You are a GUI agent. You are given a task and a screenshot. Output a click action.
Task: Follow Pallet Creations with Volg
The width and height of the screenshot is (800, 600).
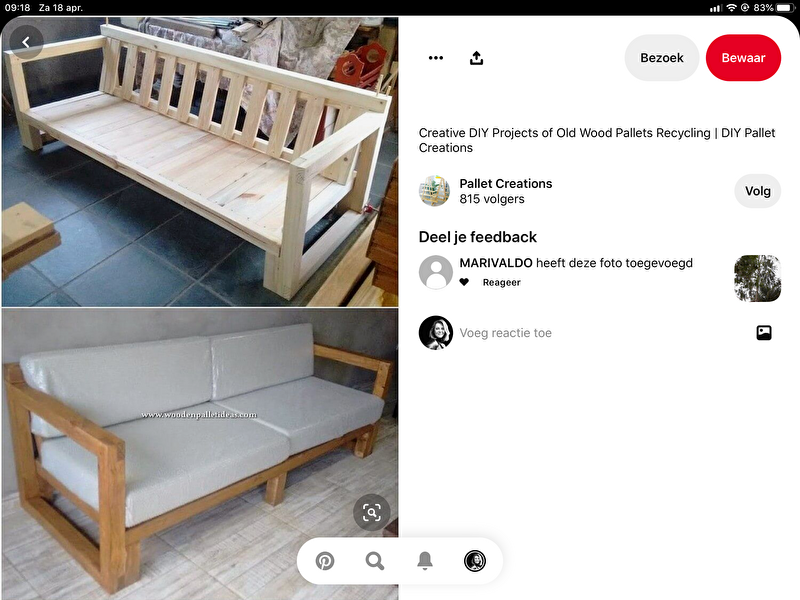click(x=757, y=191)
